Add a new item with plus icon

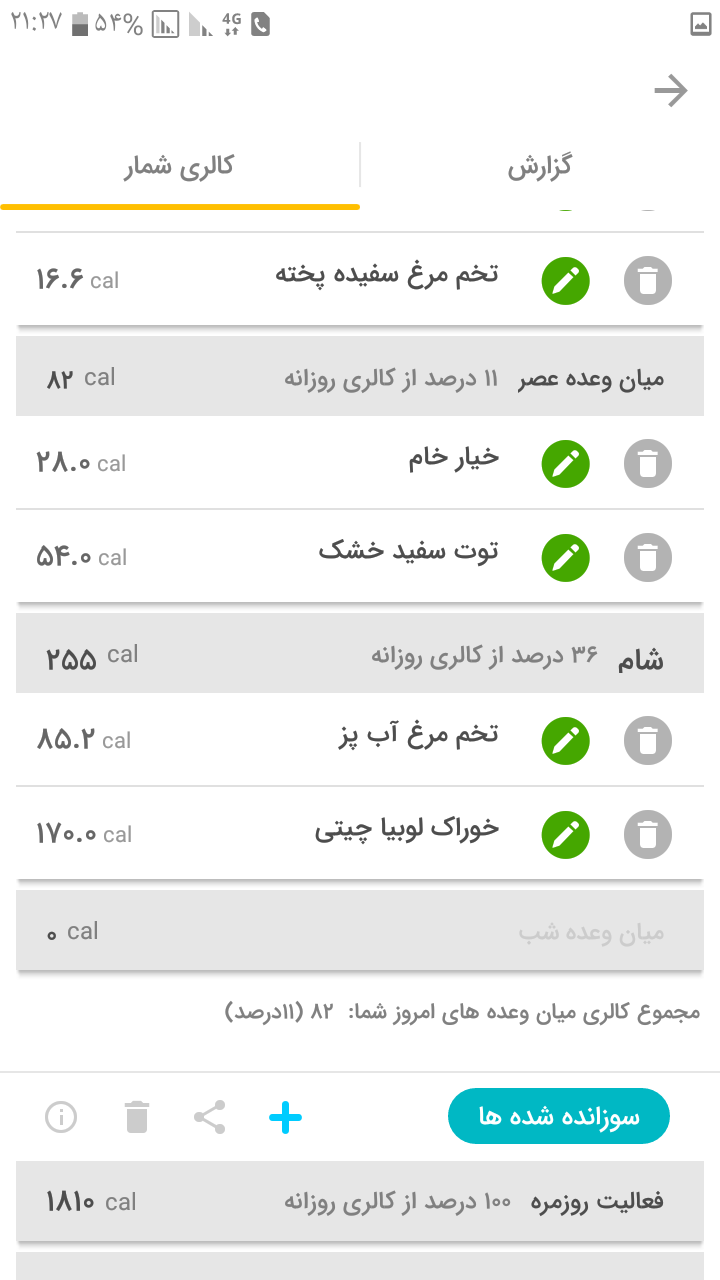(x=286, y=1117)
